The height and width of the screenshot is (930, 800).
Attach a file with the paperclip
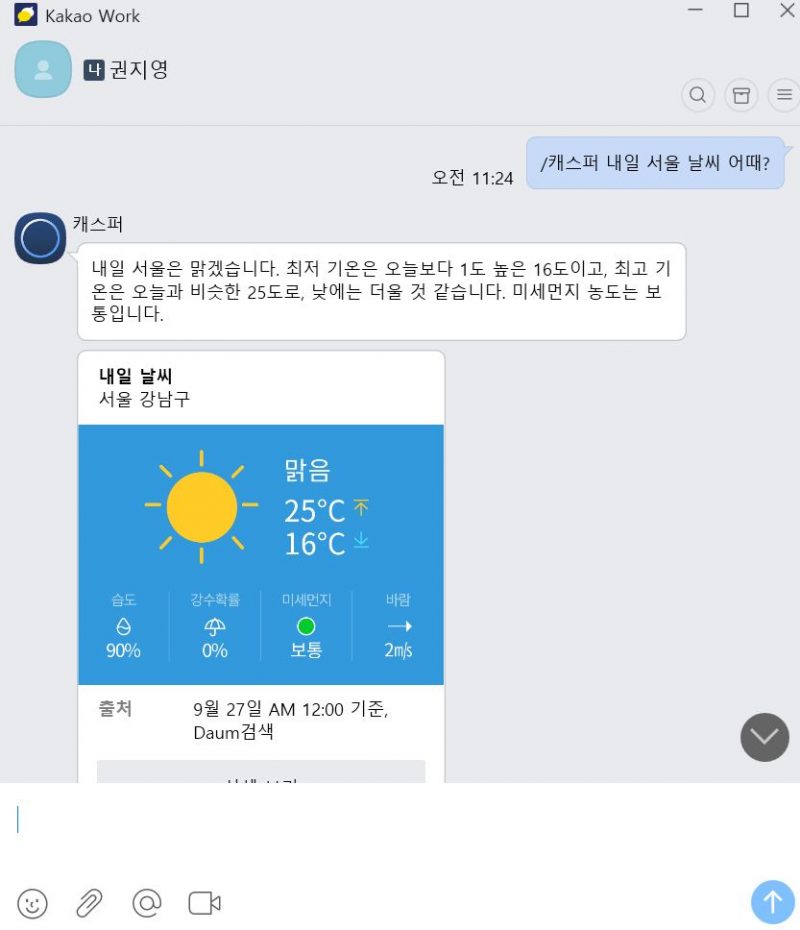pos(90,904)
